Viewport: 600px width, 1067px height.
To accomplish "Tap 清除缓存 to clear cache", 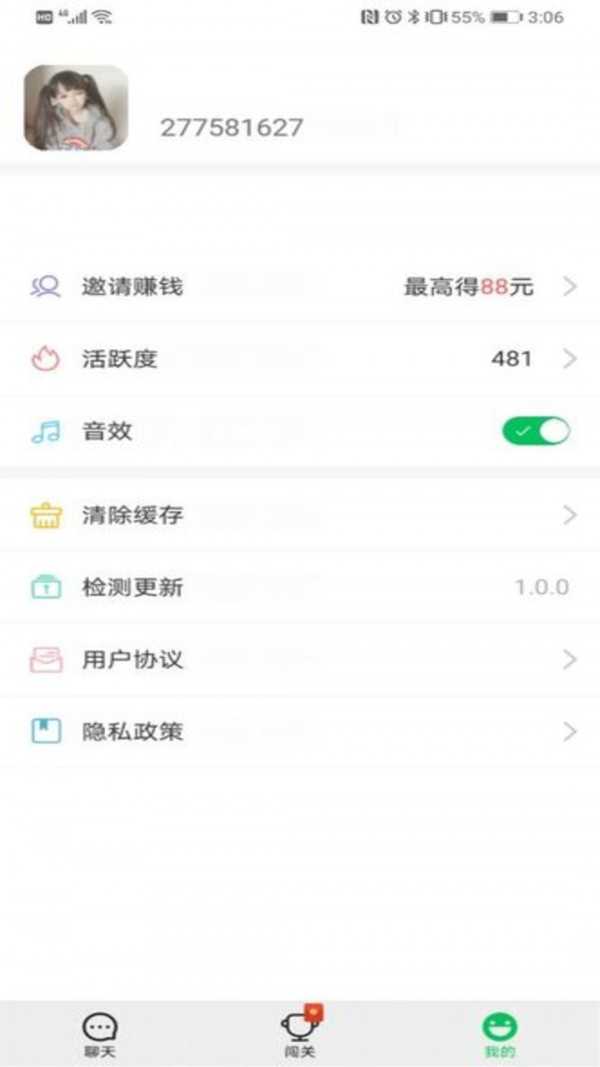I will click(x=300, y=516).
